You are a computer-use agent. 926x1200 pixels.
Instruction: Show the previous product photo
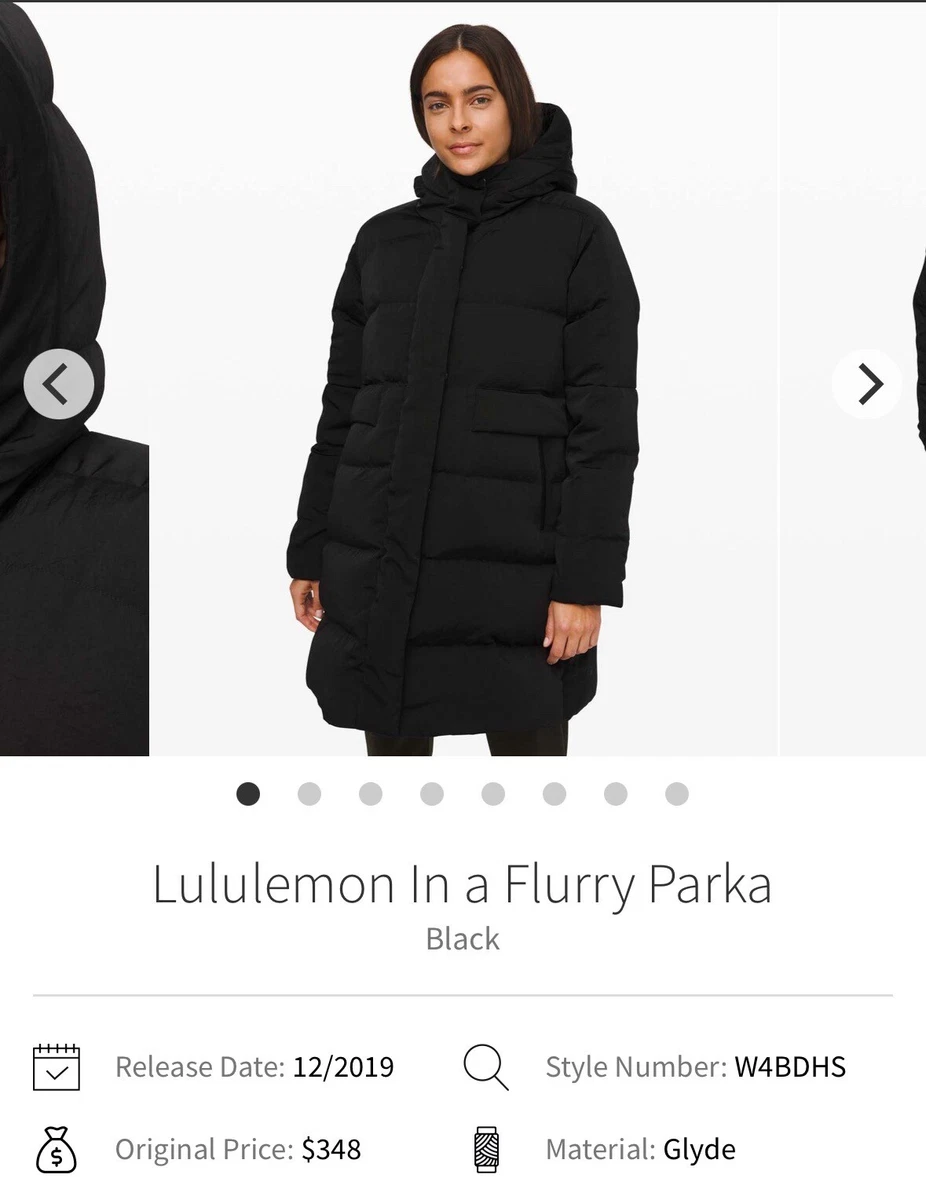click(x=59, y=384)
